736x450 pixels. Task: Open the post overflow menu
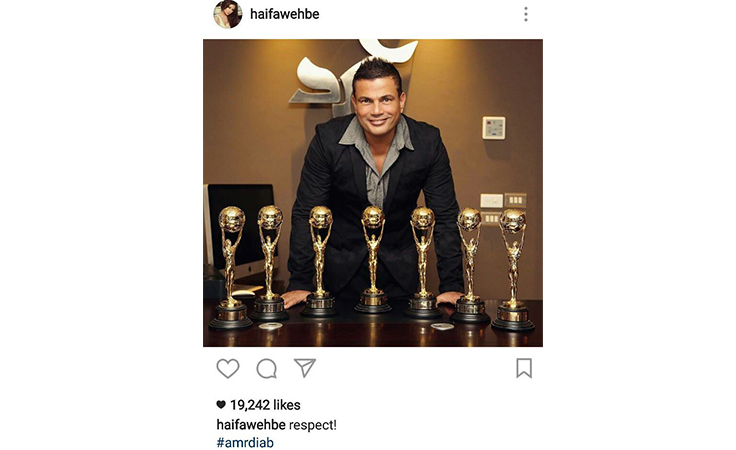tap(525, 14)
